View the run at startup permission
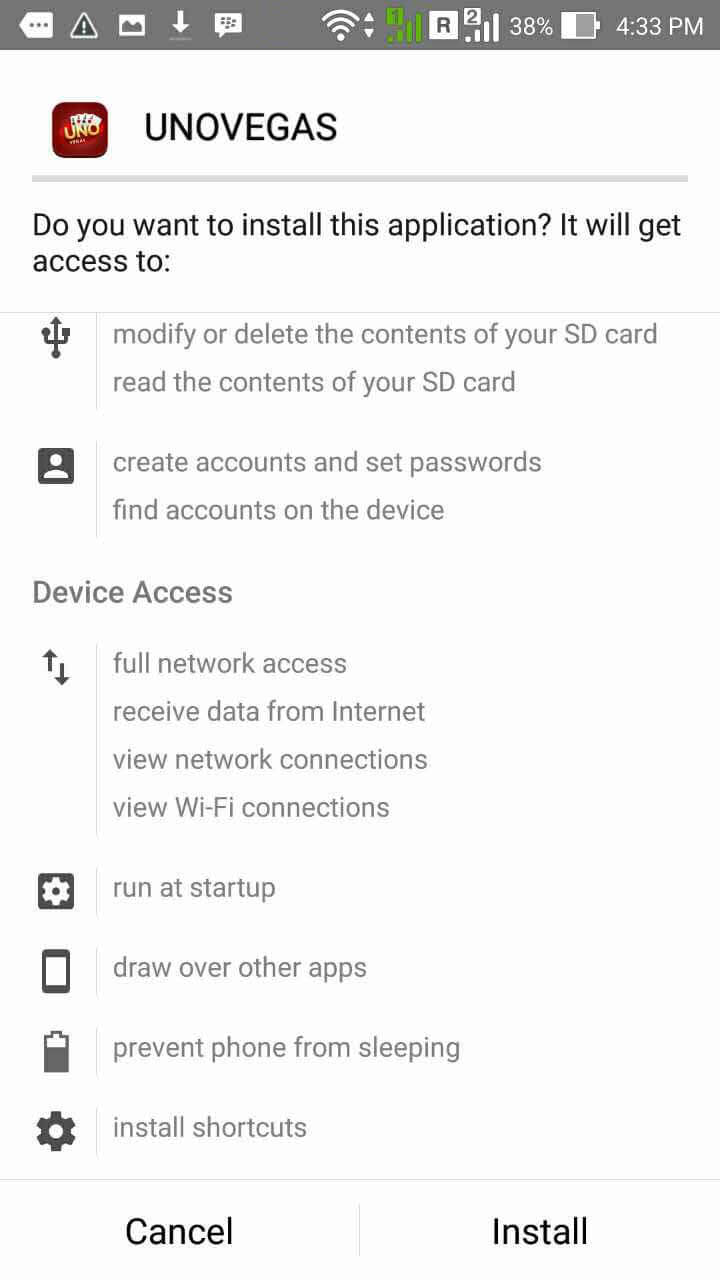This screenshot has width=720, height=1280. [194, 888]
